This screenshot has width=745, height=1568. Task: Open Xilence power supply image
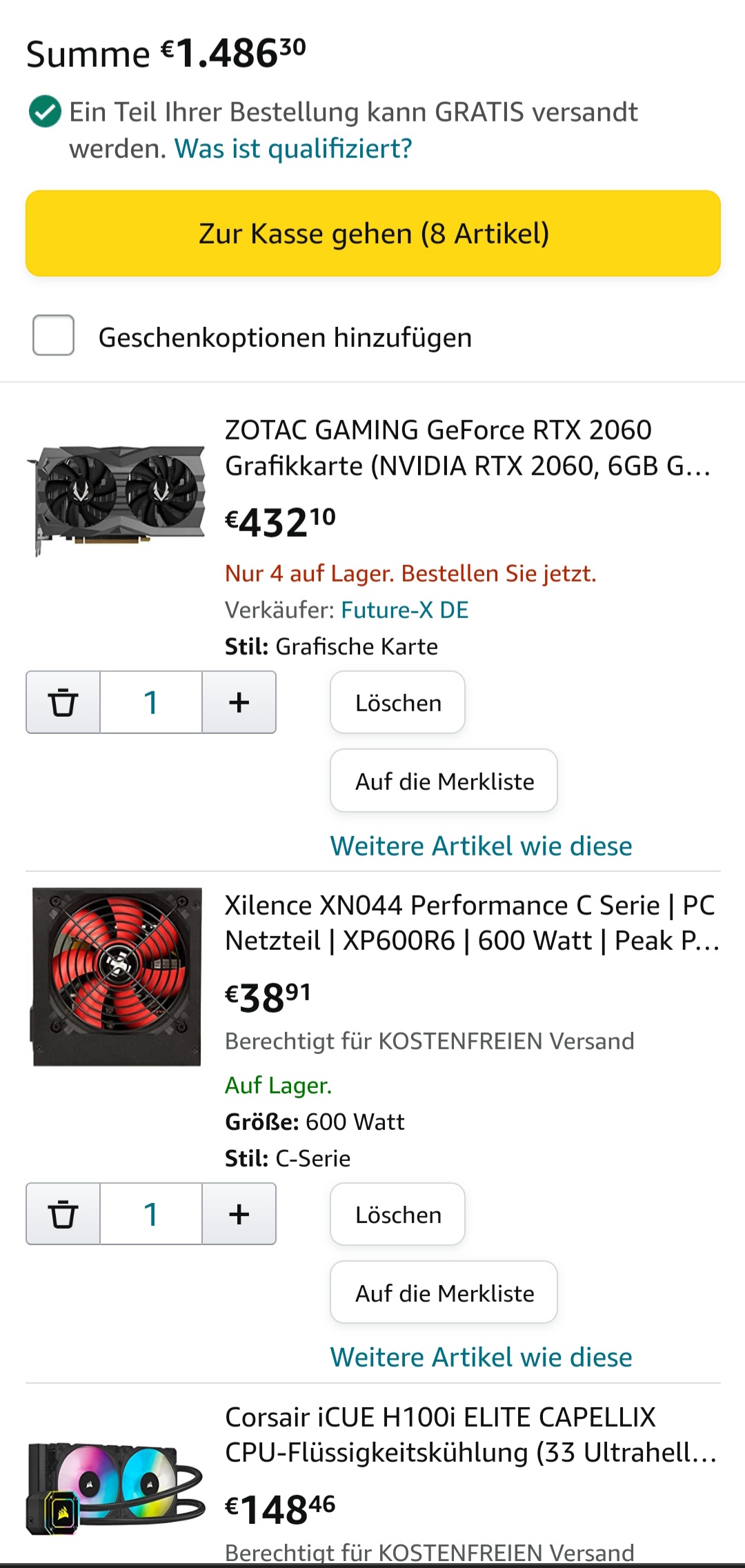[117, 976]
